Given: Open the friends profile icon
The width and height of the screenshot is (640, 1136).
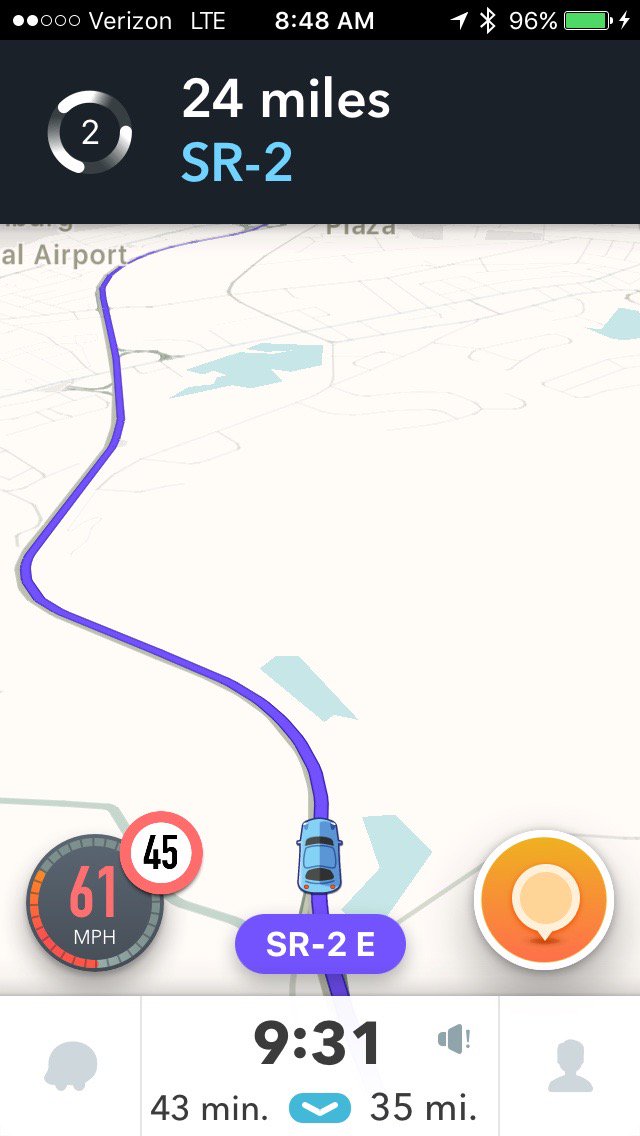Looking at the screenshot, I should 569,1066.
